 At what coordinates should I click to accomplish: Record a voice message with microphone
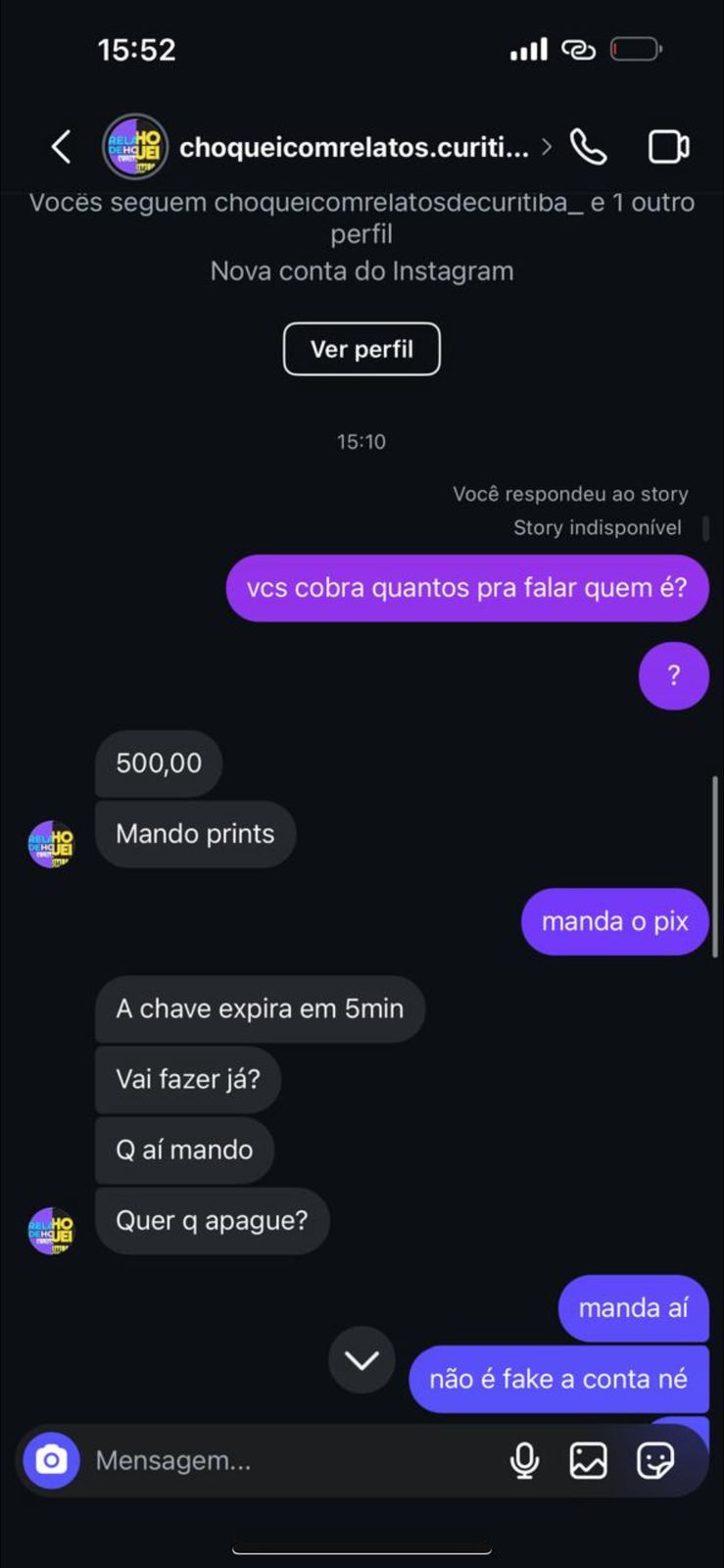coord(524,1460)
